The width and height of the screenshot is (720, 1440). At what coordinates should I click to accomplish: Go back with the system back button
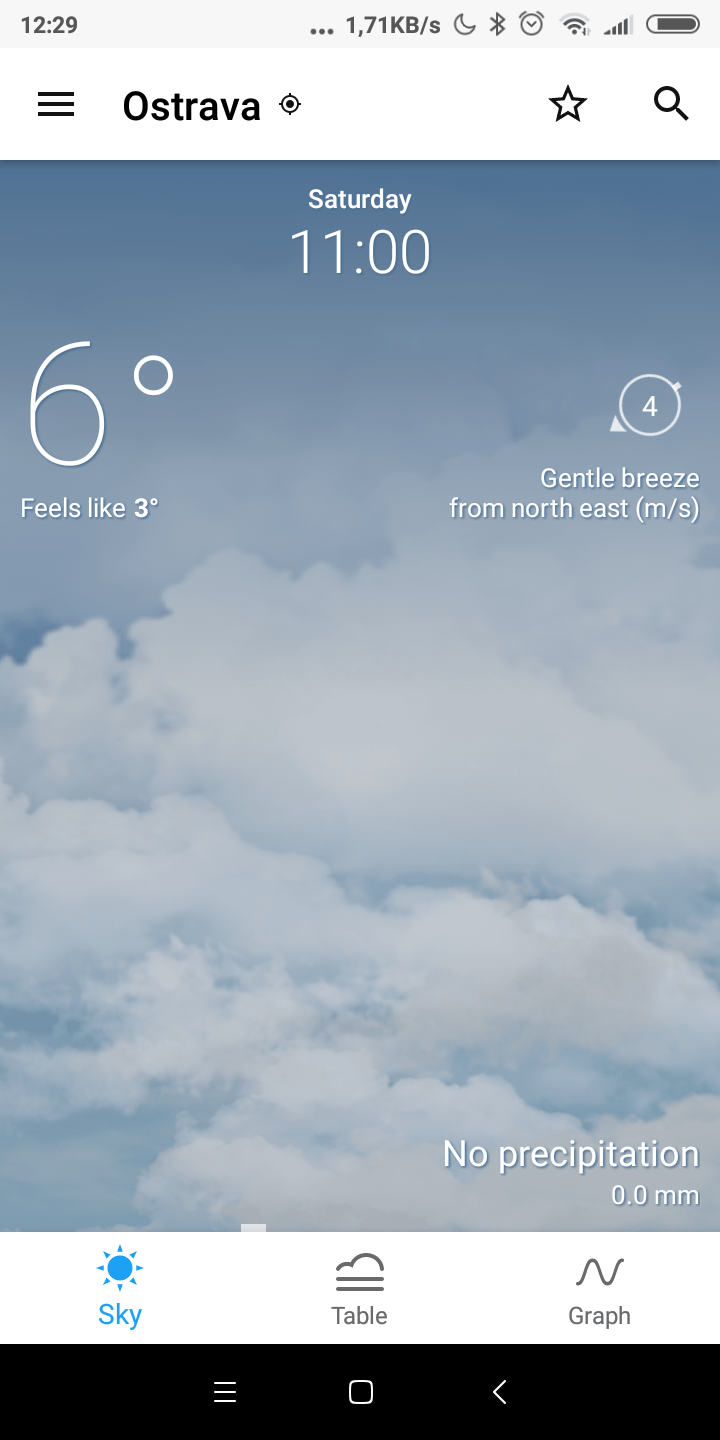(x=500, y=1392)
